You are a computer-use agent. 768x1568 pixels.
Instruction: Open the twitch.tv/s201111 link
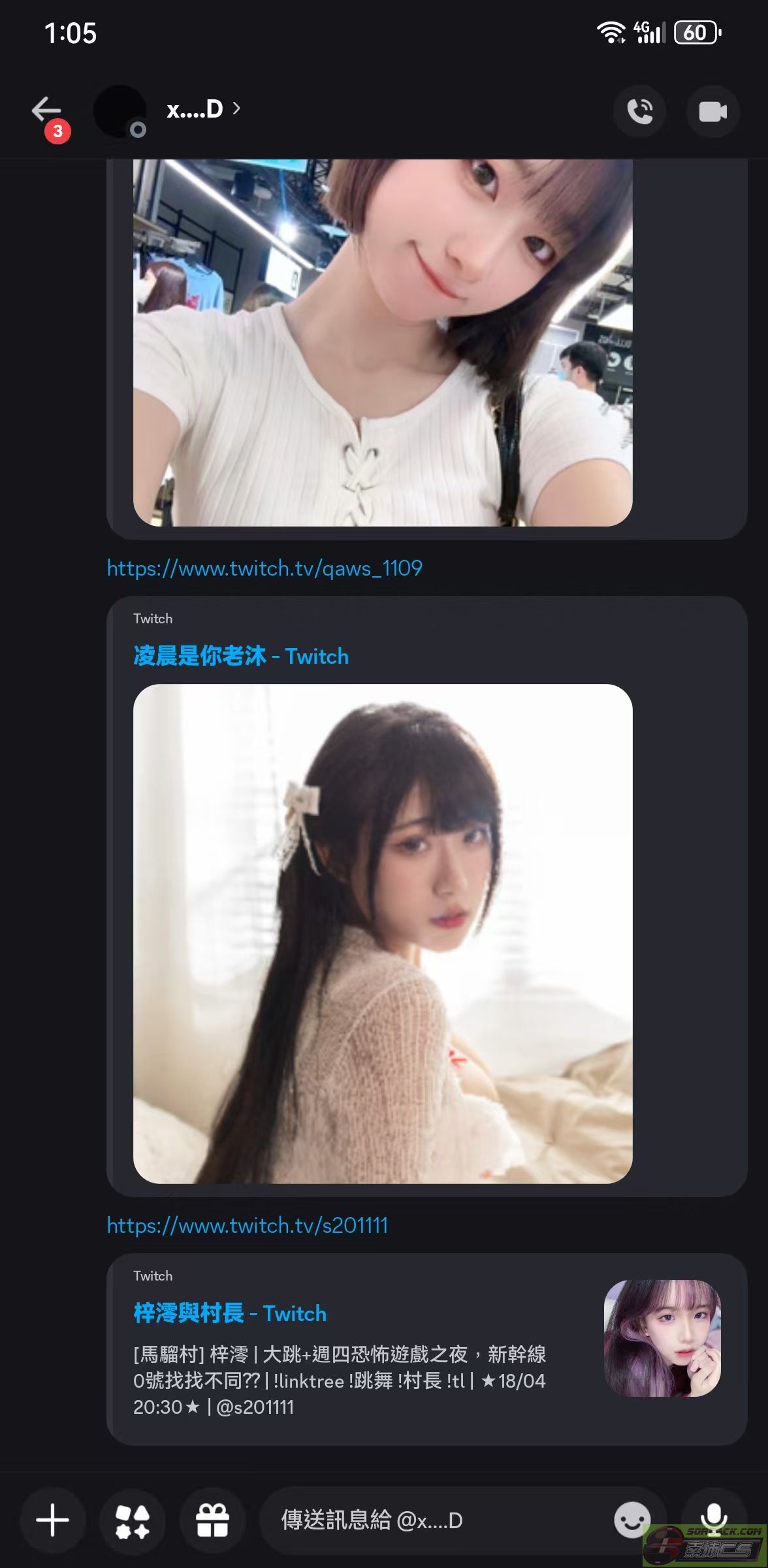pyautogui.click(x=248, y=1225)
